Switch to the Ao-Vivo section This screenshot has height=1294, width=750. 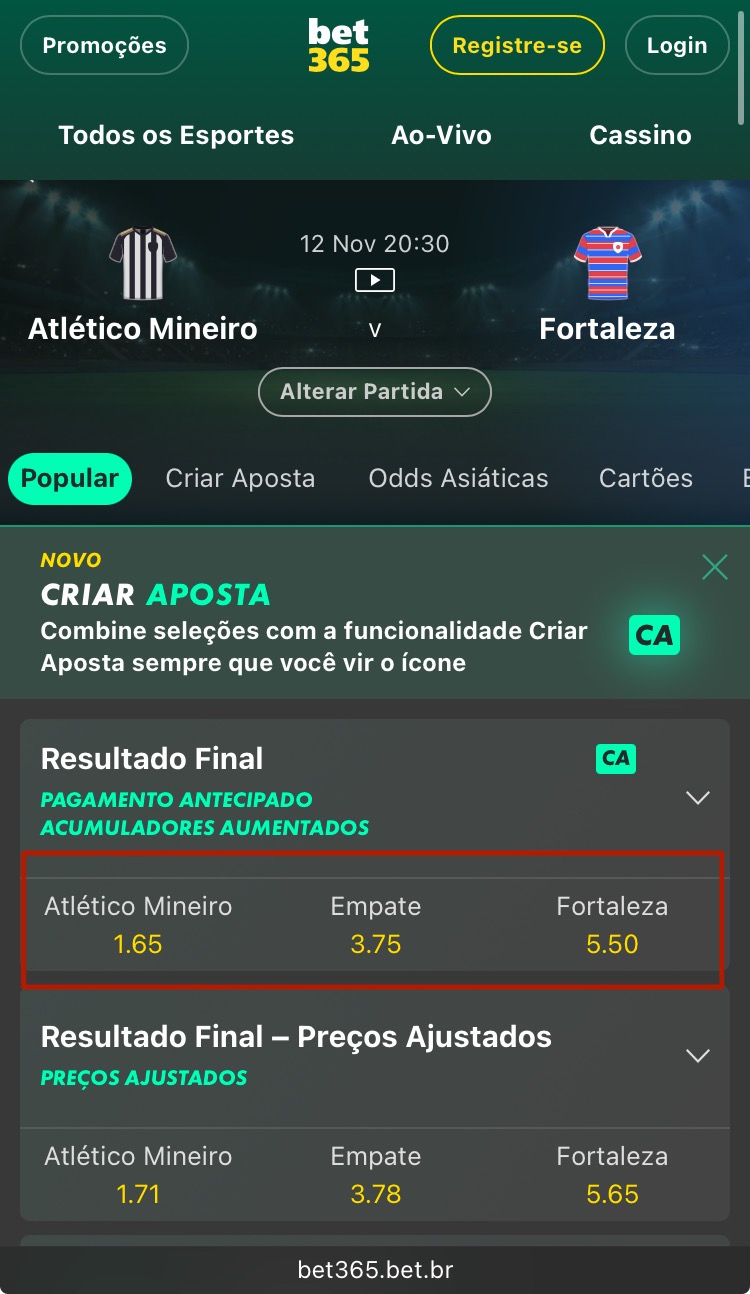pos(441,135)
